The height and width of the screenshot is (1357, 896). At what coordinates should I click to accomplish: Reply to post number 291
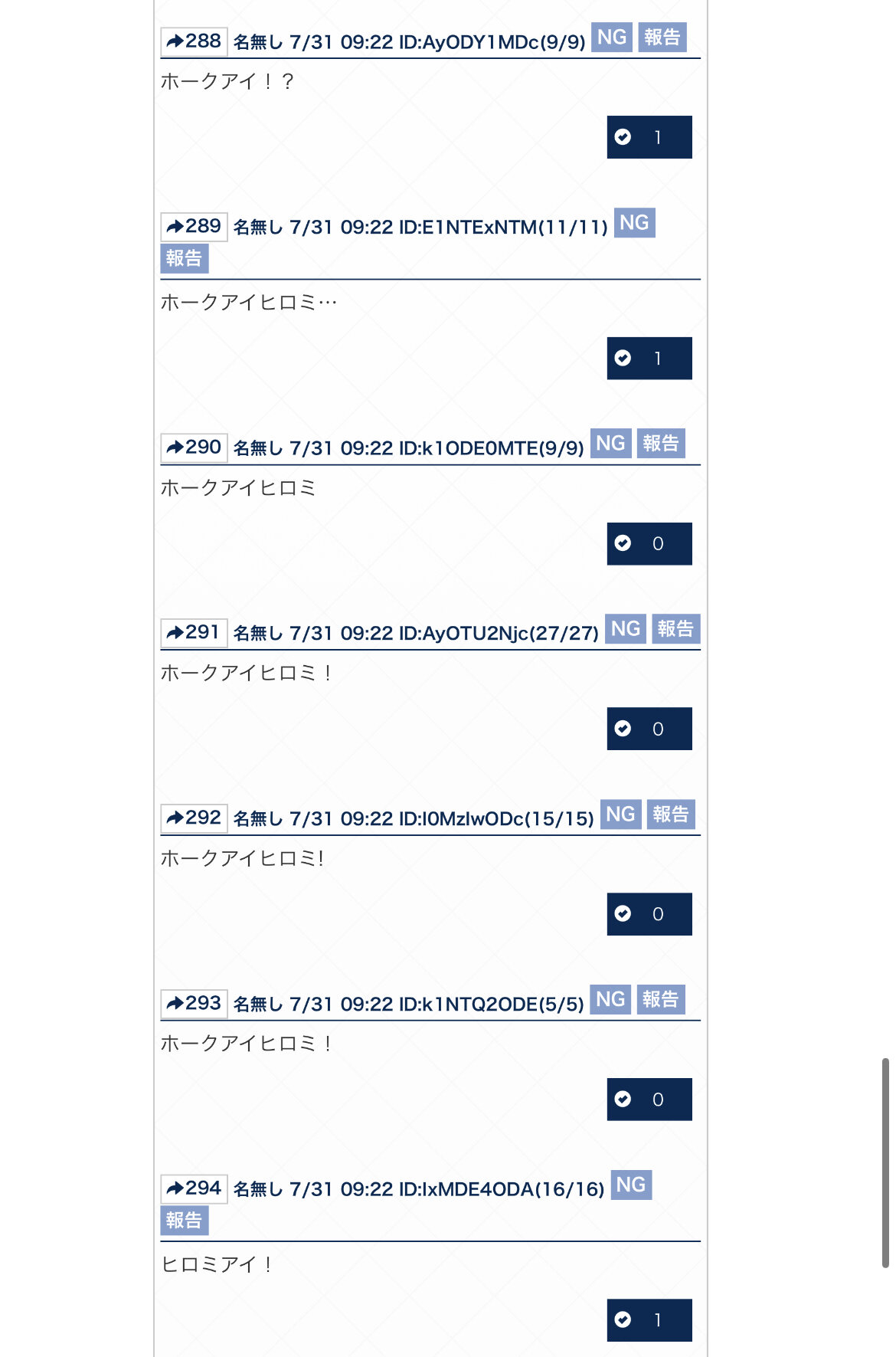coord(194,633)
